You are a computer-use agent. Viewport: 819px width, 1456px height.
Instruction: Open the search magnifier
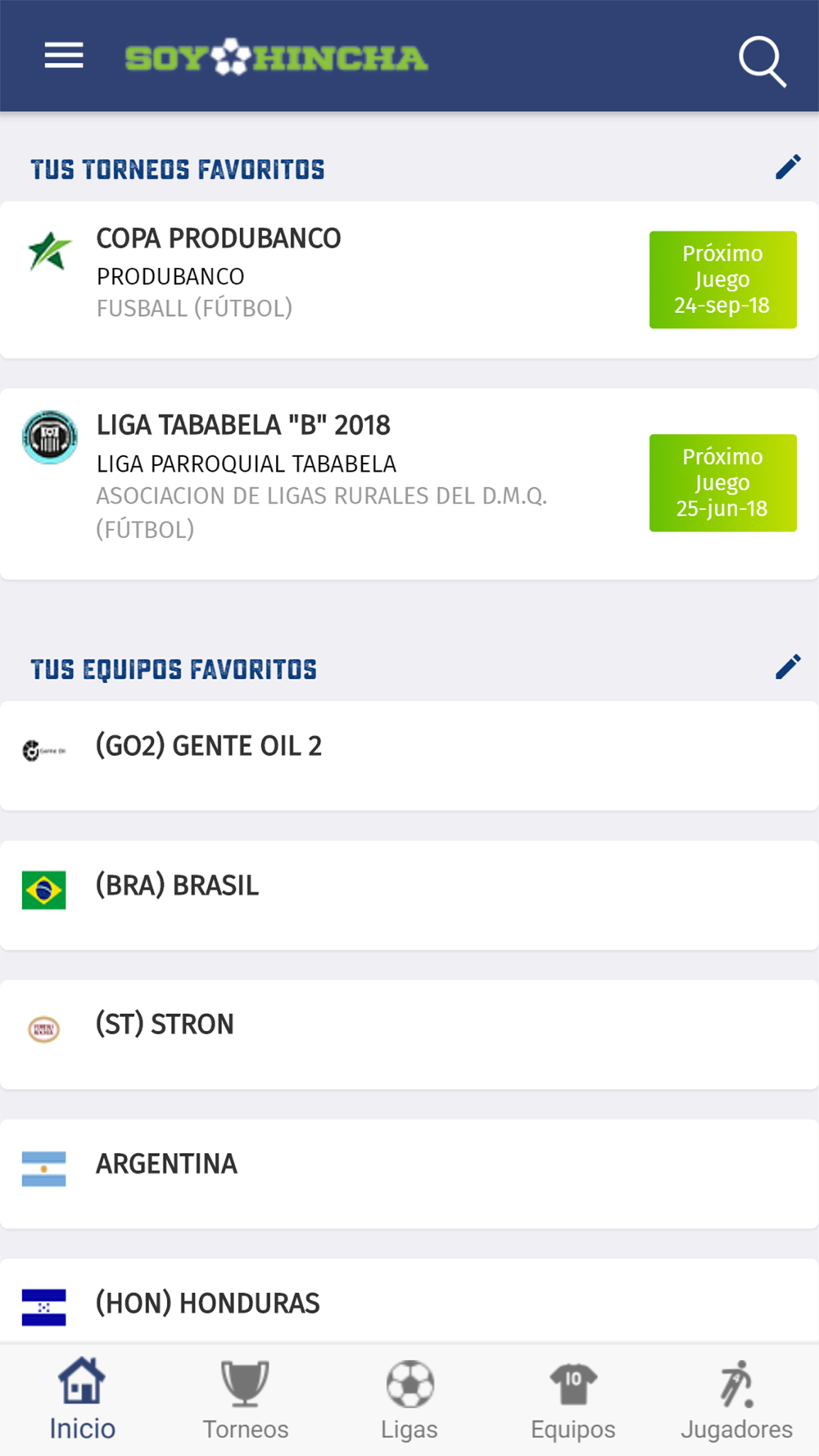(x=762, y=60)
